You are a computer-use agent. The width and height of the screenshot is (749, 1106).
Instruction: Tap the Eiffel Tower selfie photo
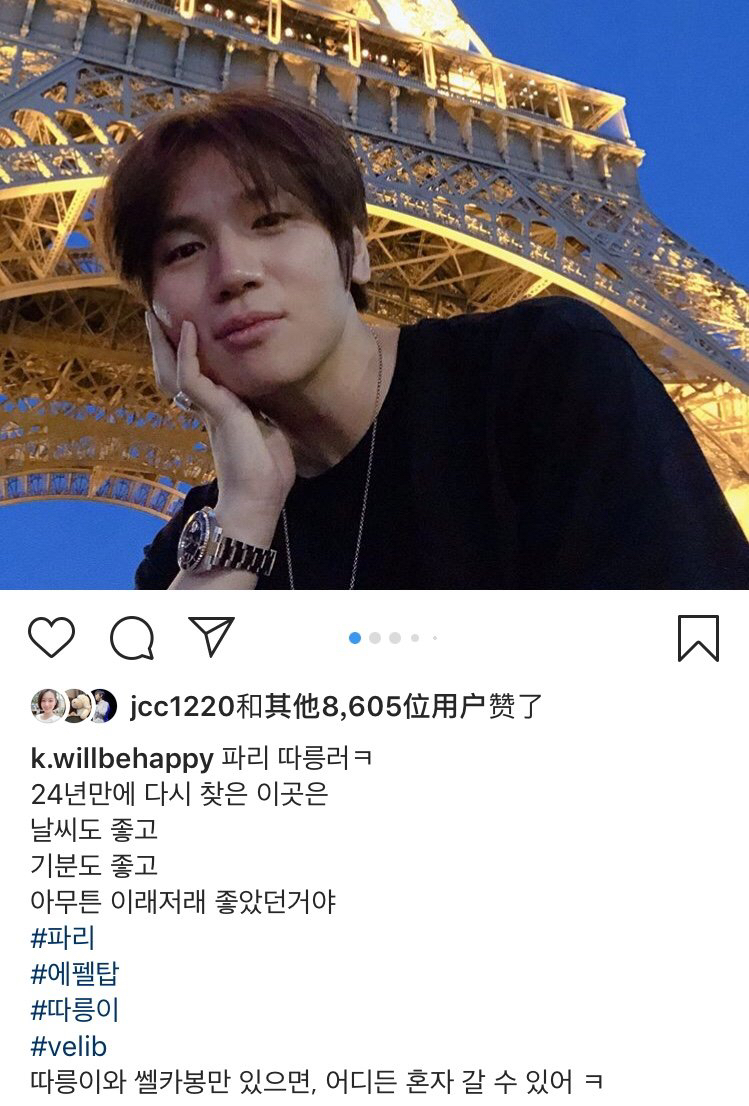pyautogui.click(x=374, y=295)
